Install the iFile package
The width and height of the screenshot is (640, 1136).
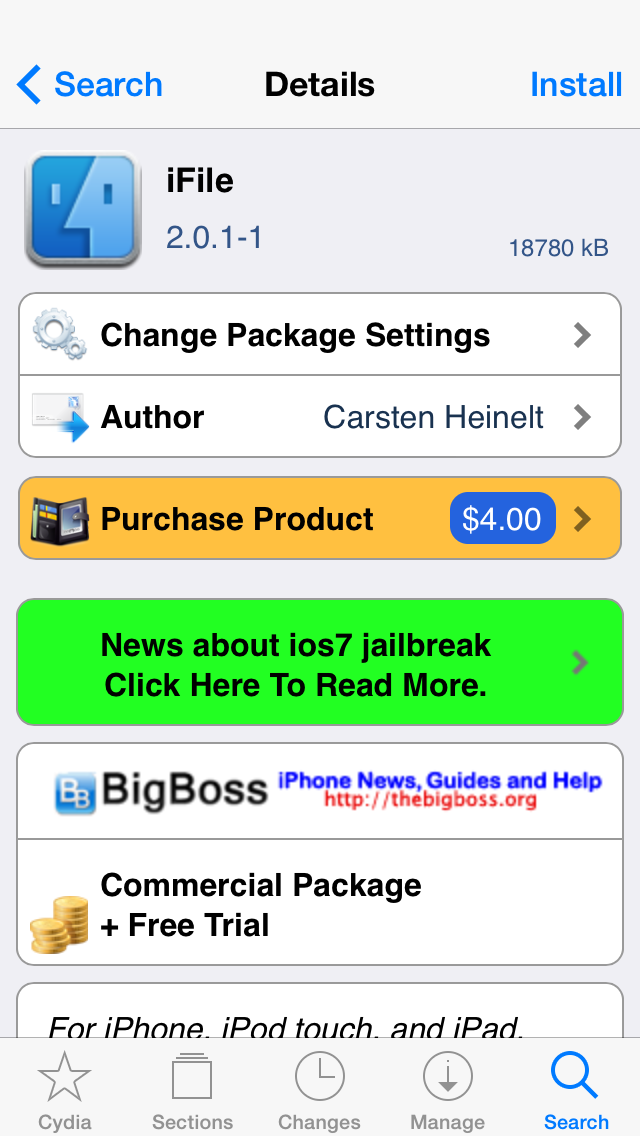point(576,85)
